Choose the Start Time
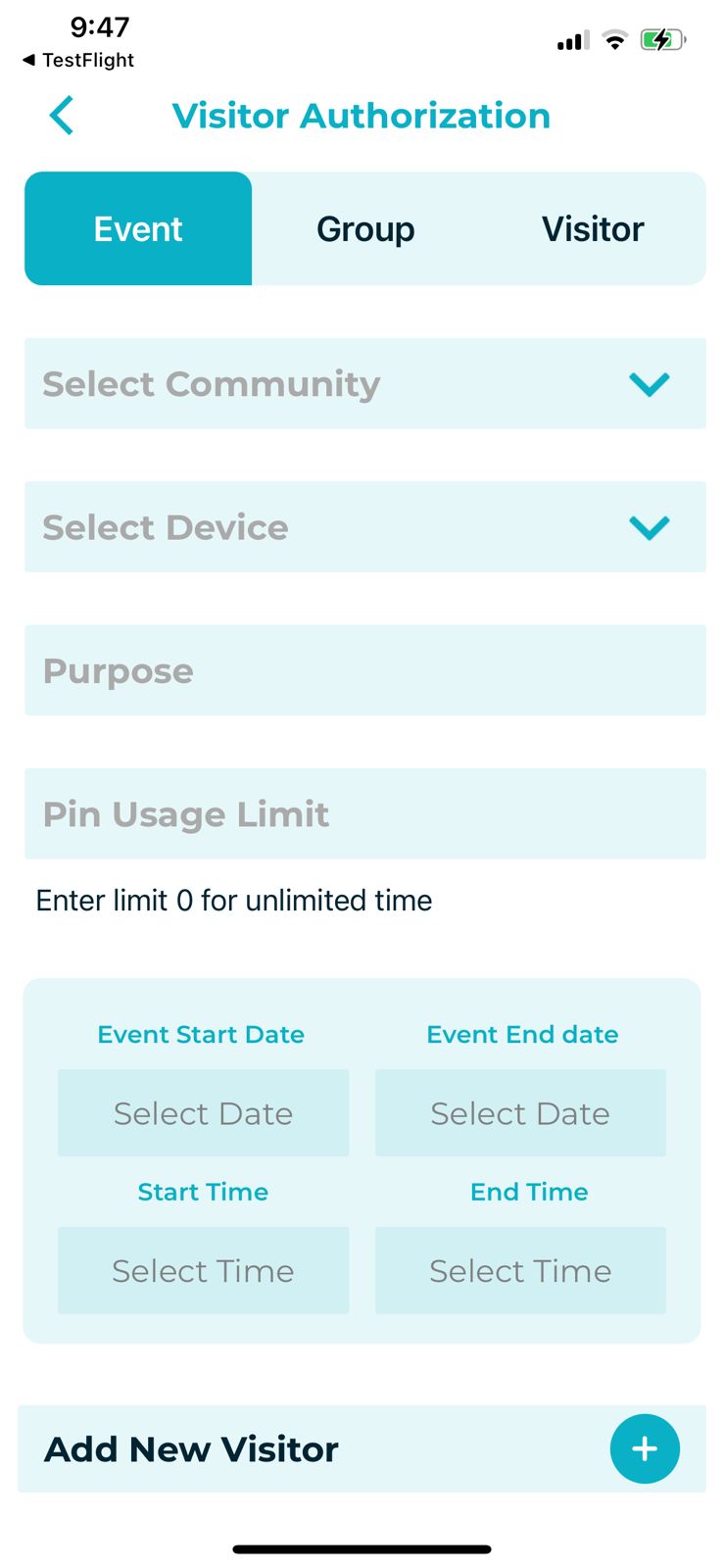 [204, 1270]
